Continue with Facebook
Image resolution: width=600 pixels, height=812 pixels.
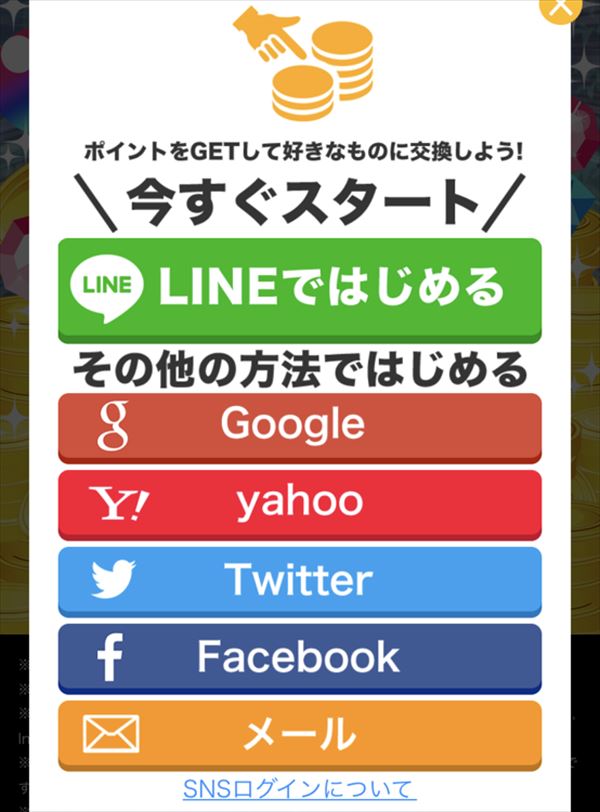(x=300, y=656)
